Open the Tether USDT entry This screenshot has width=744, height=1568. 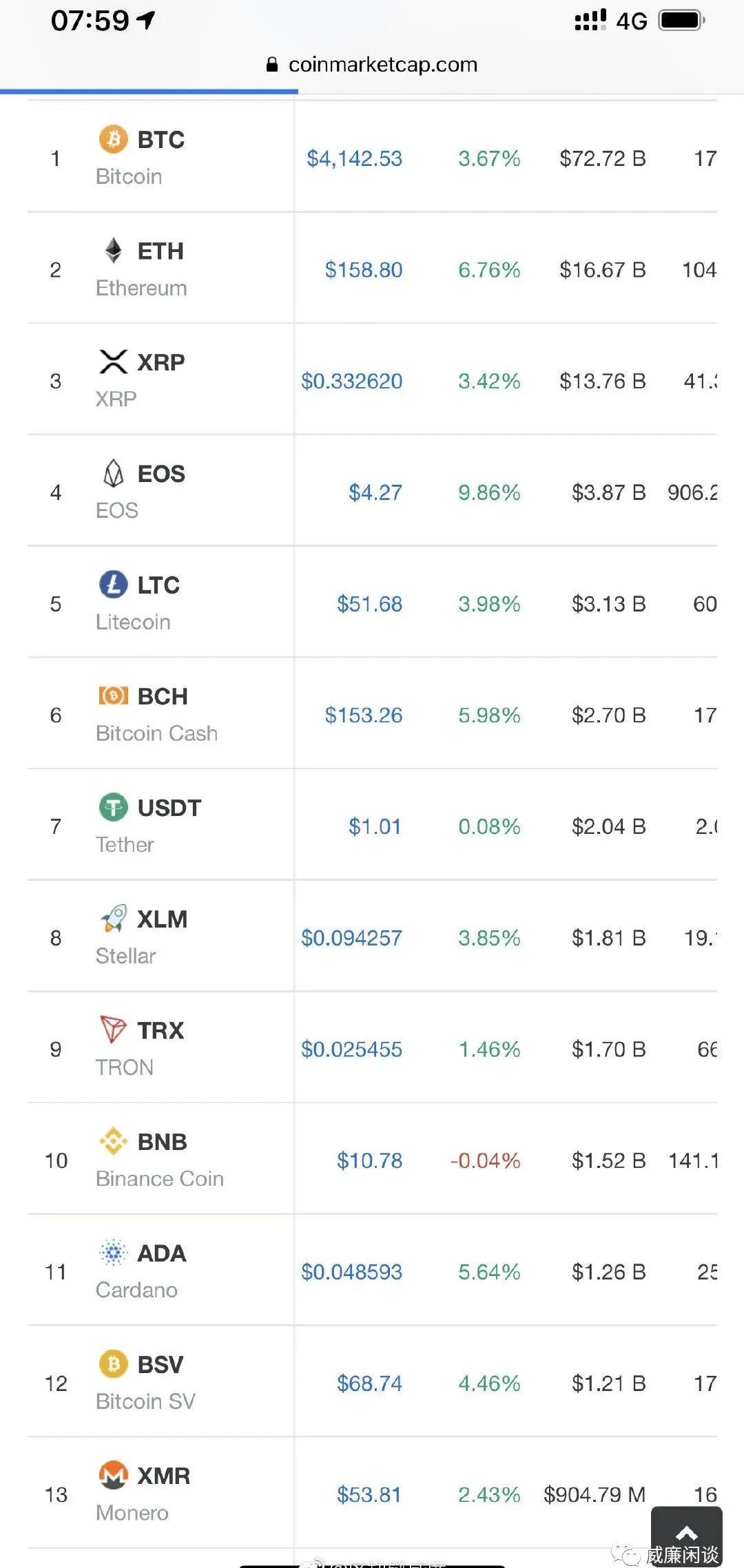click(169, 808)
